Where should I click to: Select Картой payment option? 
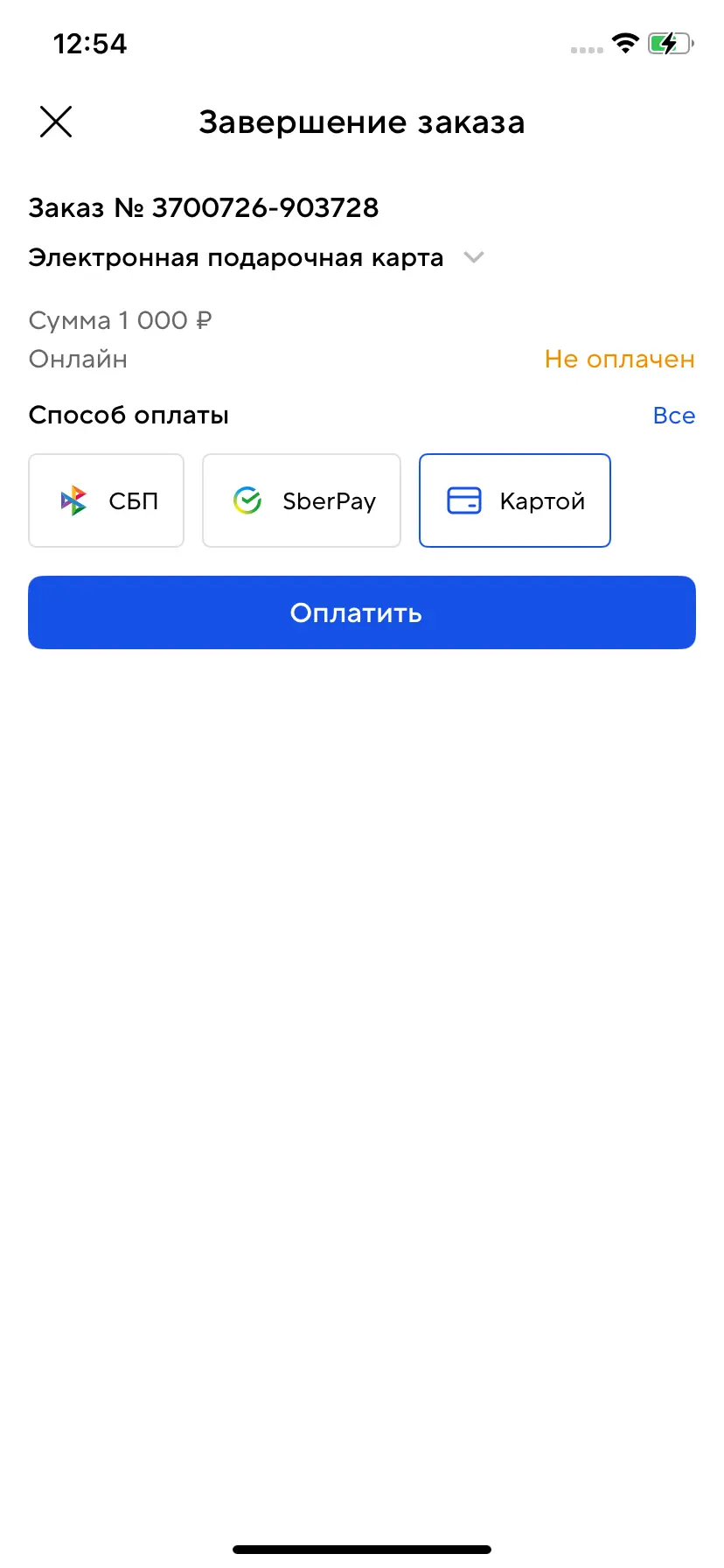(x=514, y=500)
